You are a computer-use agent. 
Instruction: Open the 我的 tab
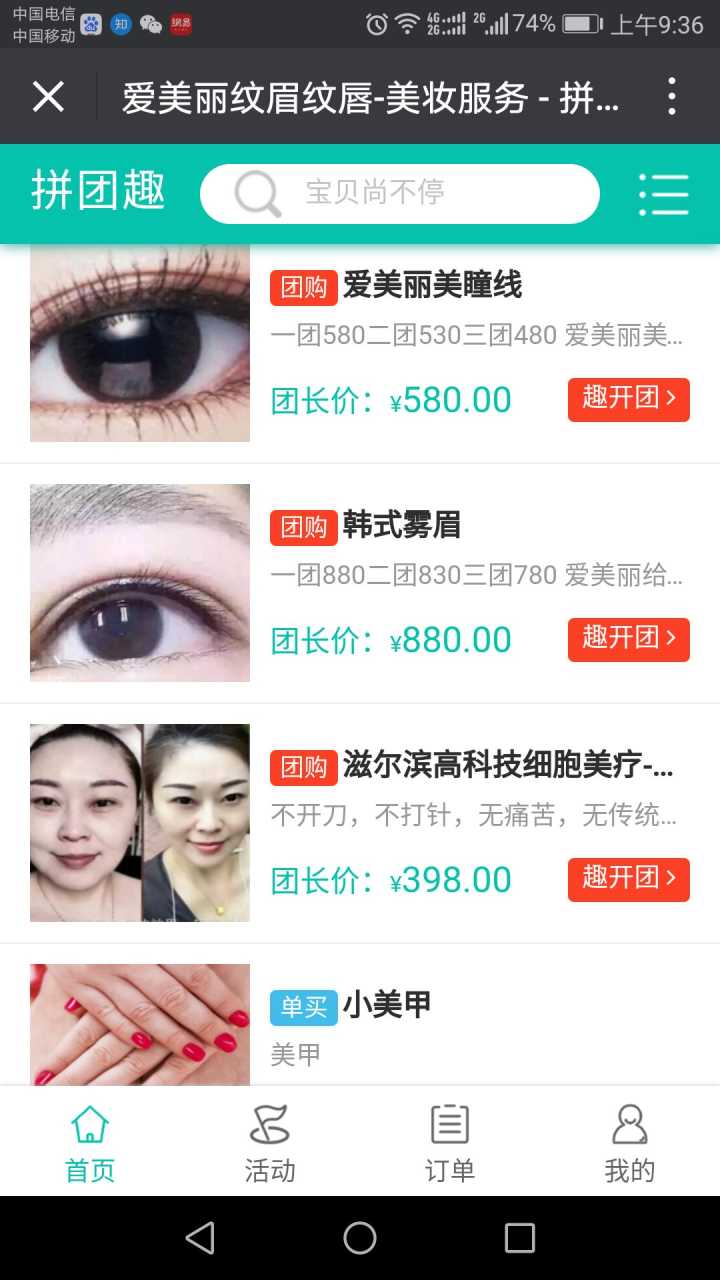click(x=630, y=1143)
